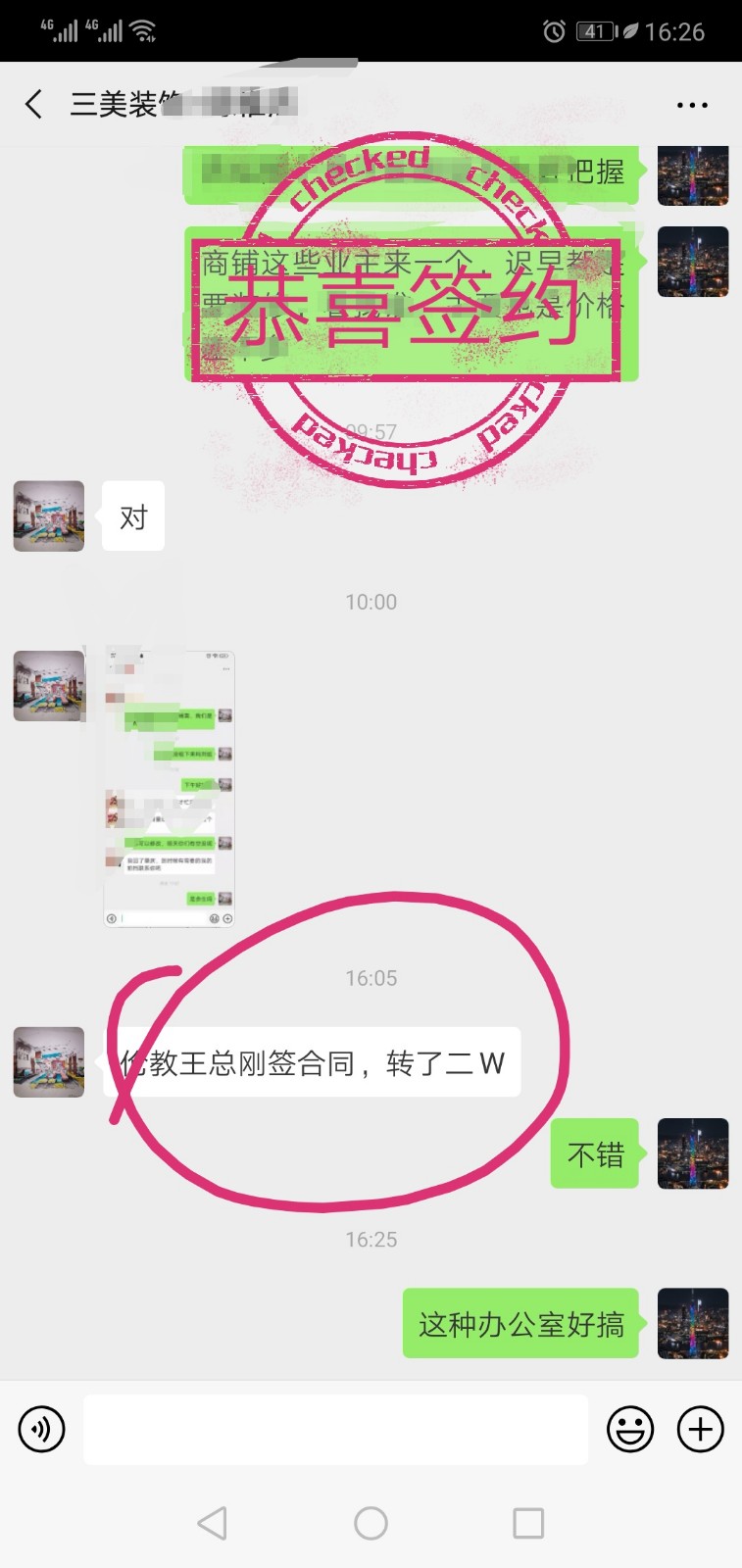
Task: Open the chat info overflow menu
Action: [x=691, y=105]
